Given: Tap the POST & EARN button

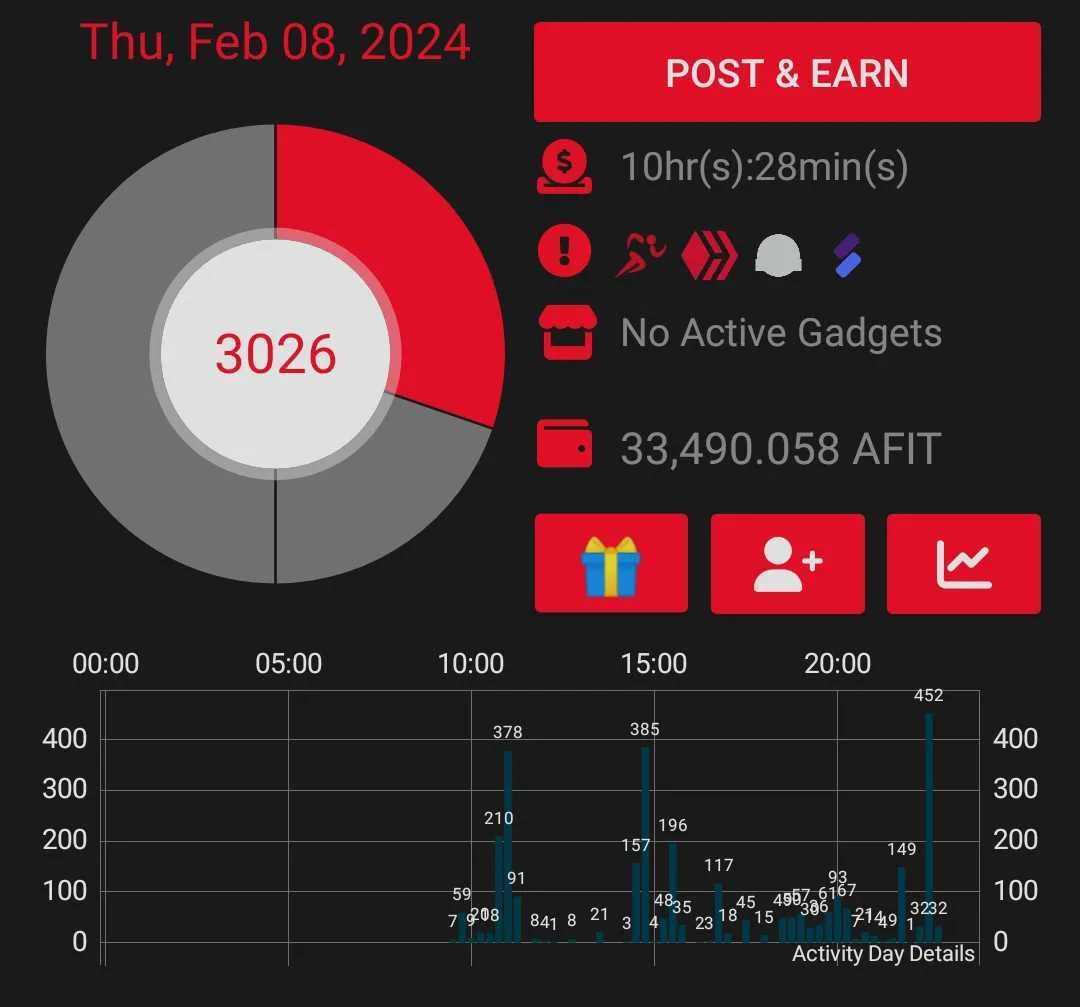Looking at the screenshot, I should pyautogui.click(x=787, y=73).
